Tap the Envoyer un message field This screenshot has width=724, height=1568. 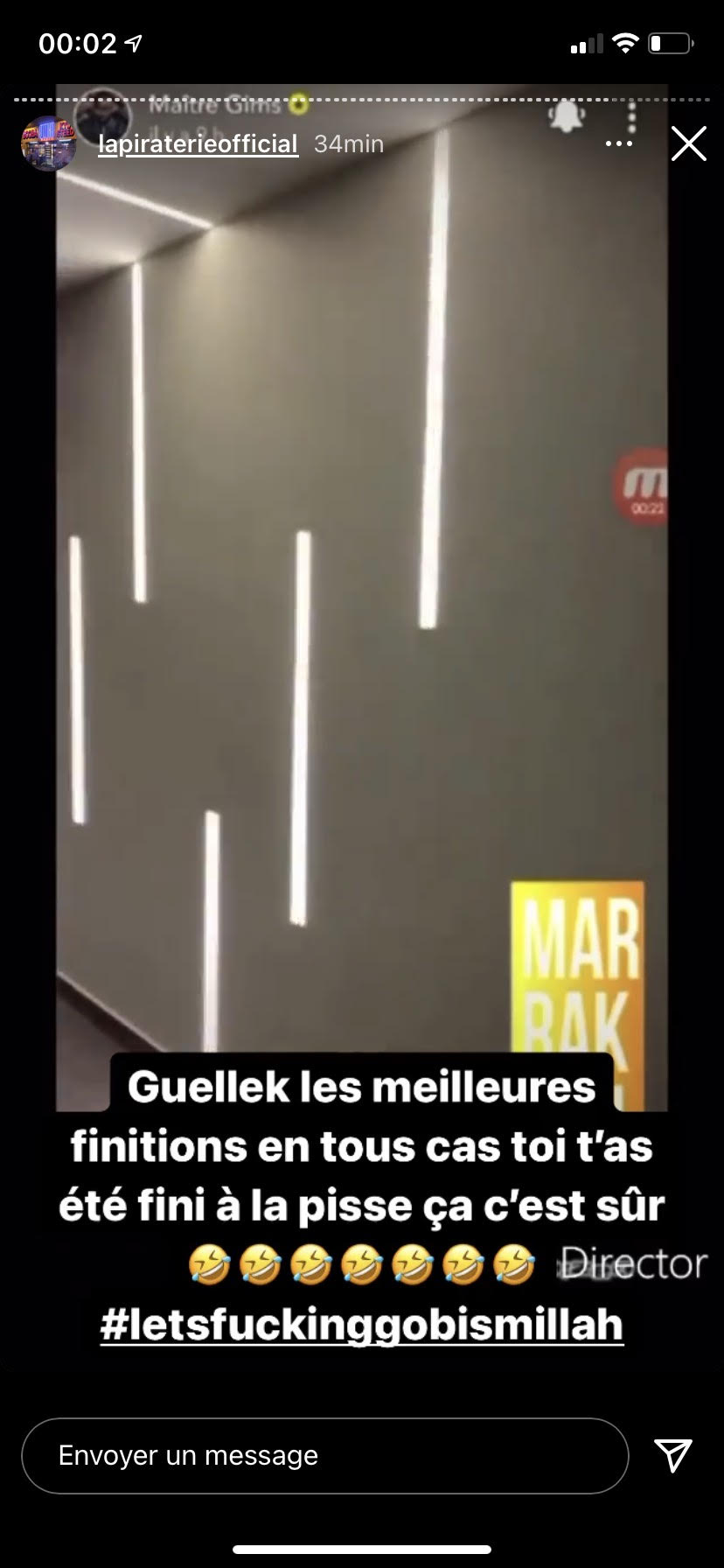click(x=324, y=1456)
